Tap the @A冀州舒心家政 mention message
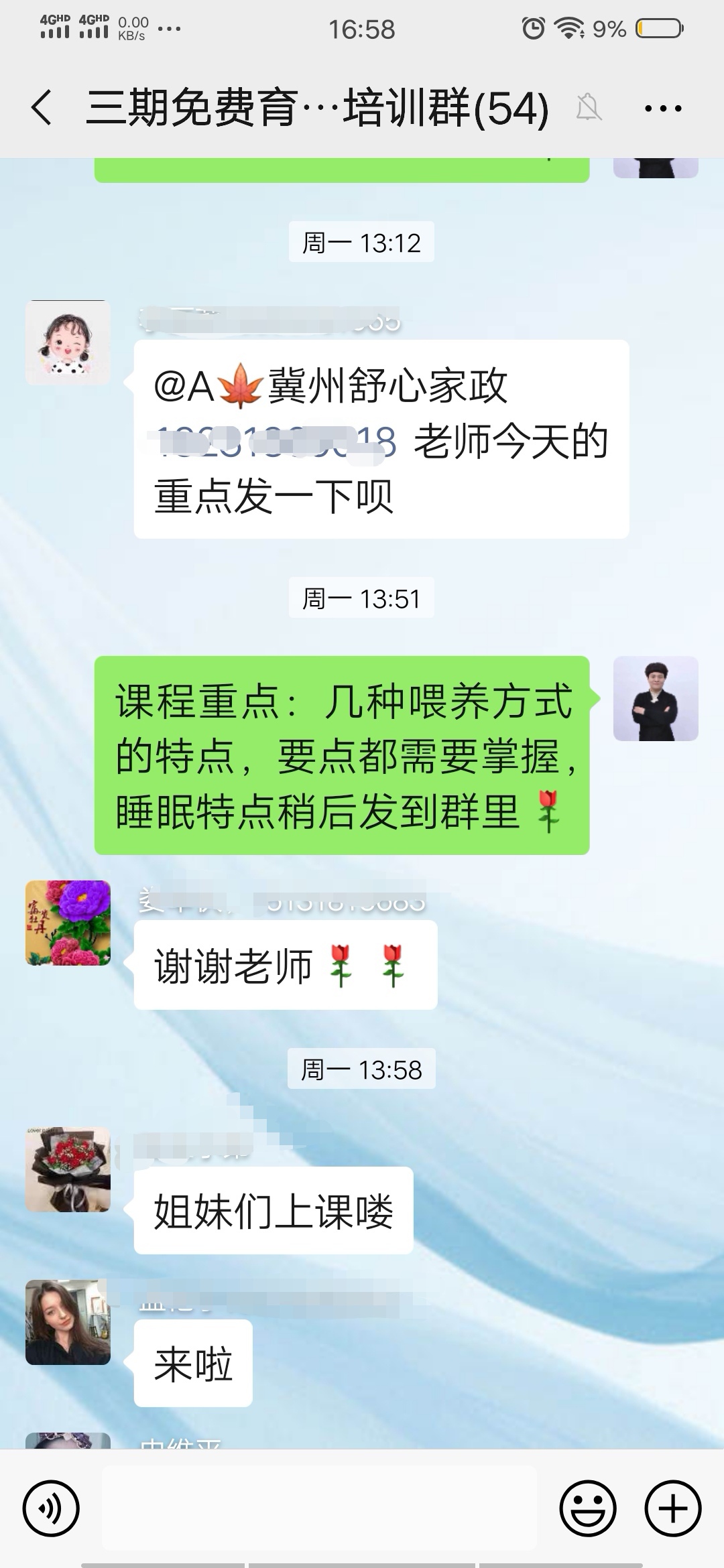 click(381, 439)
